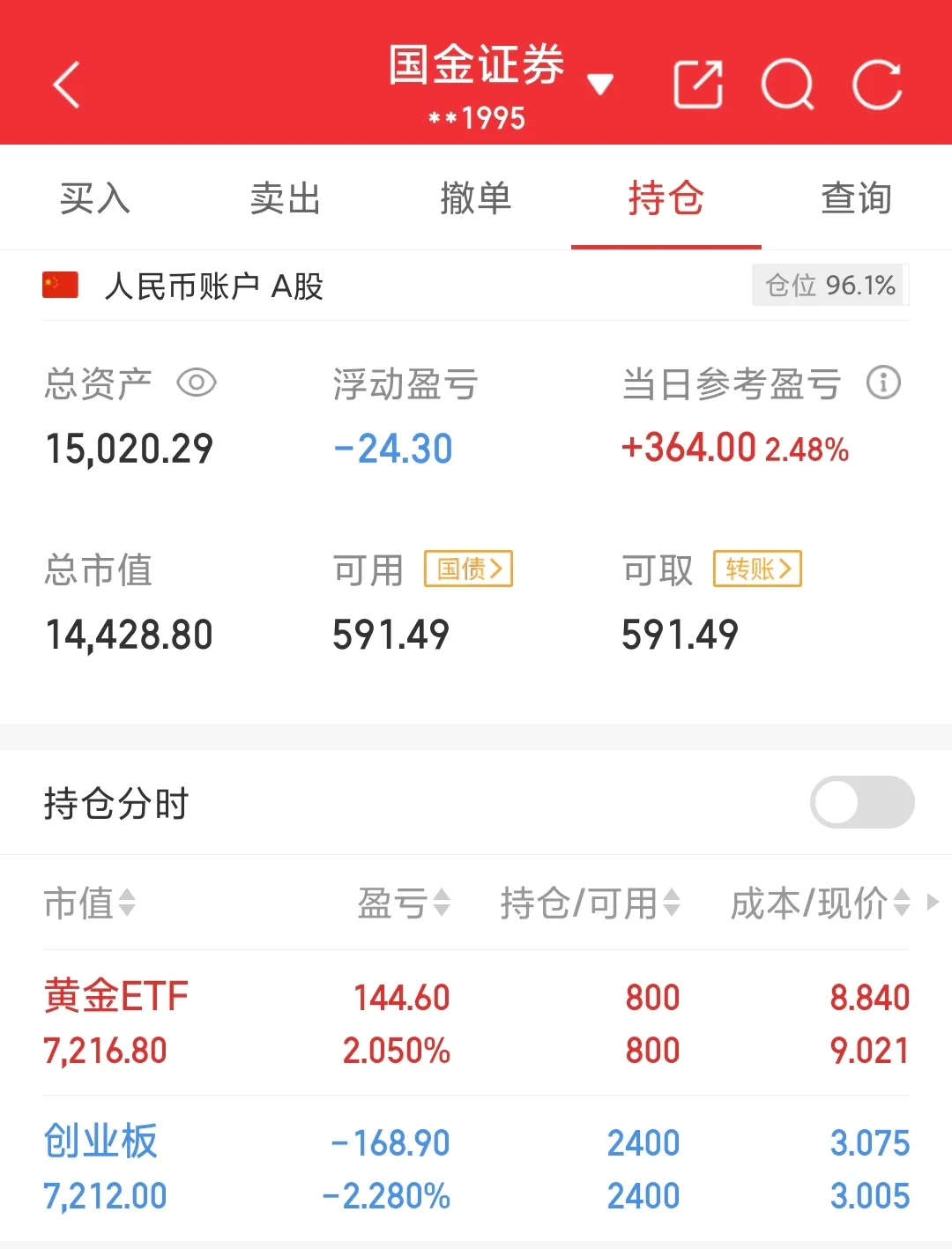
Task: Tap the share icon in the top bar
Action: [x=698, y=85]
